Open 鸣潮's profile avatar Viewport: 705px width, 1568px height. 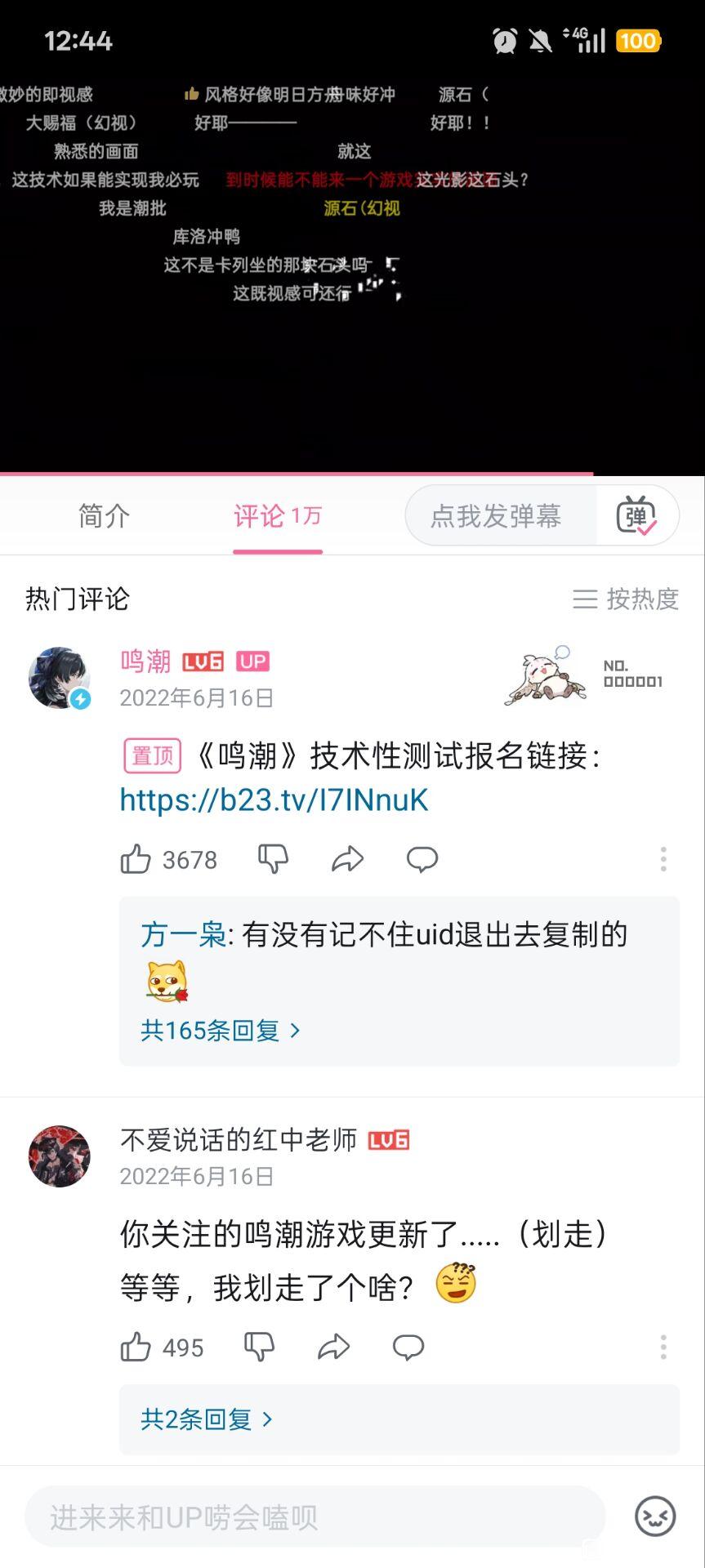(60, 678)
